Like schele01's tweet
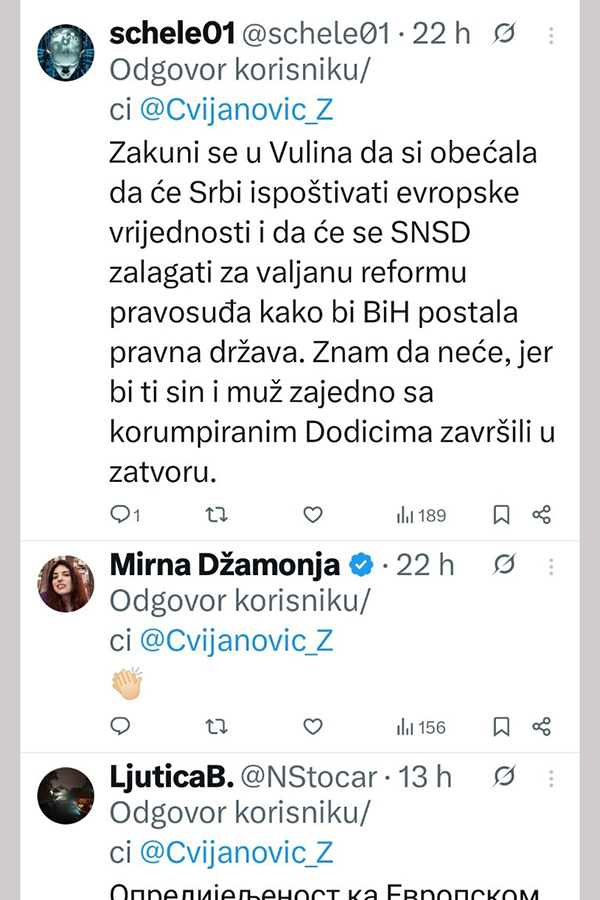 point(313,515)
